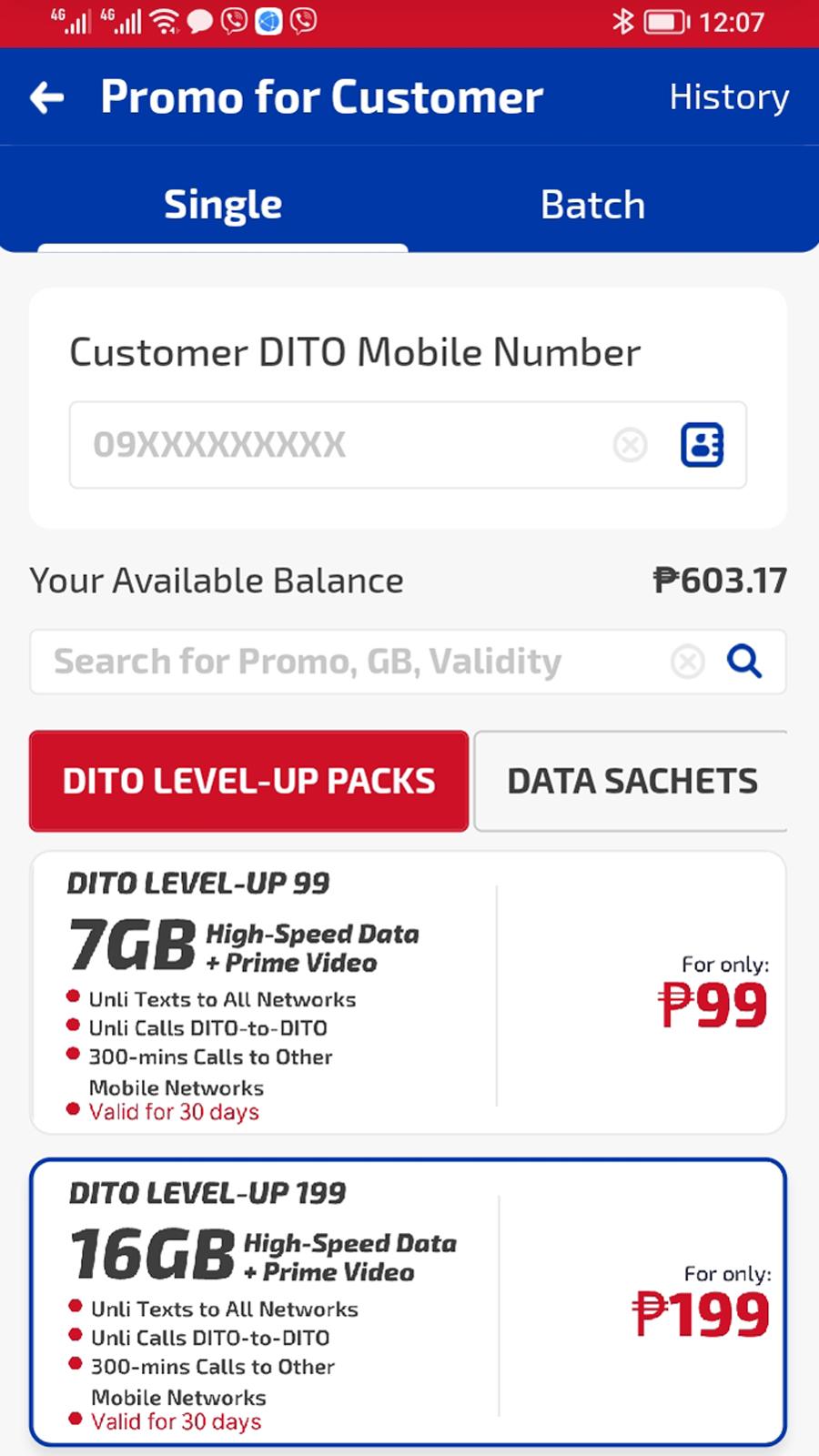Tap the magnifier search icon
Viewport: 819px width, 1456px height.
(744, 662)
